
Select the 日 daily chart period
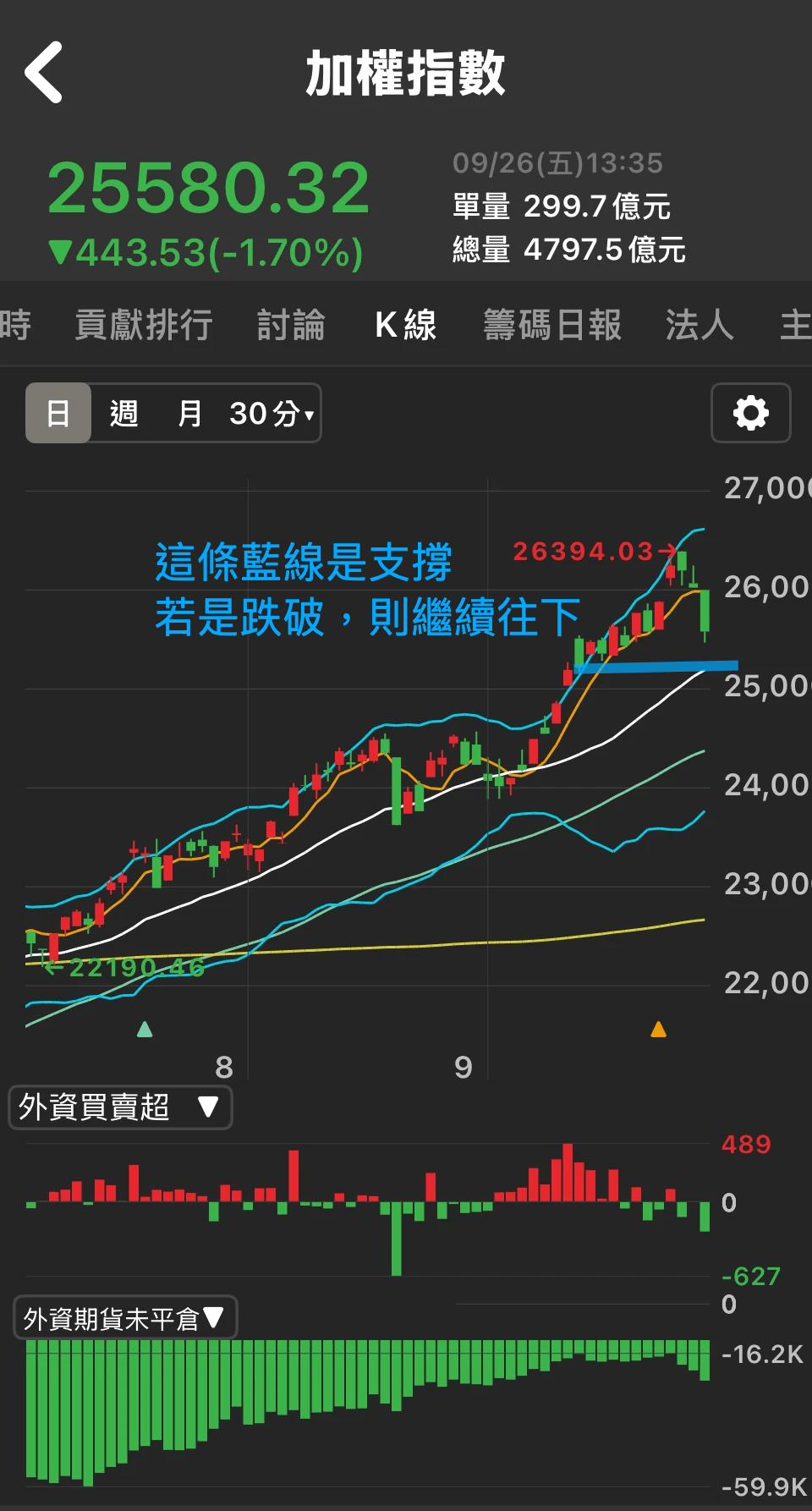pyautogui.click(x=58, y=414)
